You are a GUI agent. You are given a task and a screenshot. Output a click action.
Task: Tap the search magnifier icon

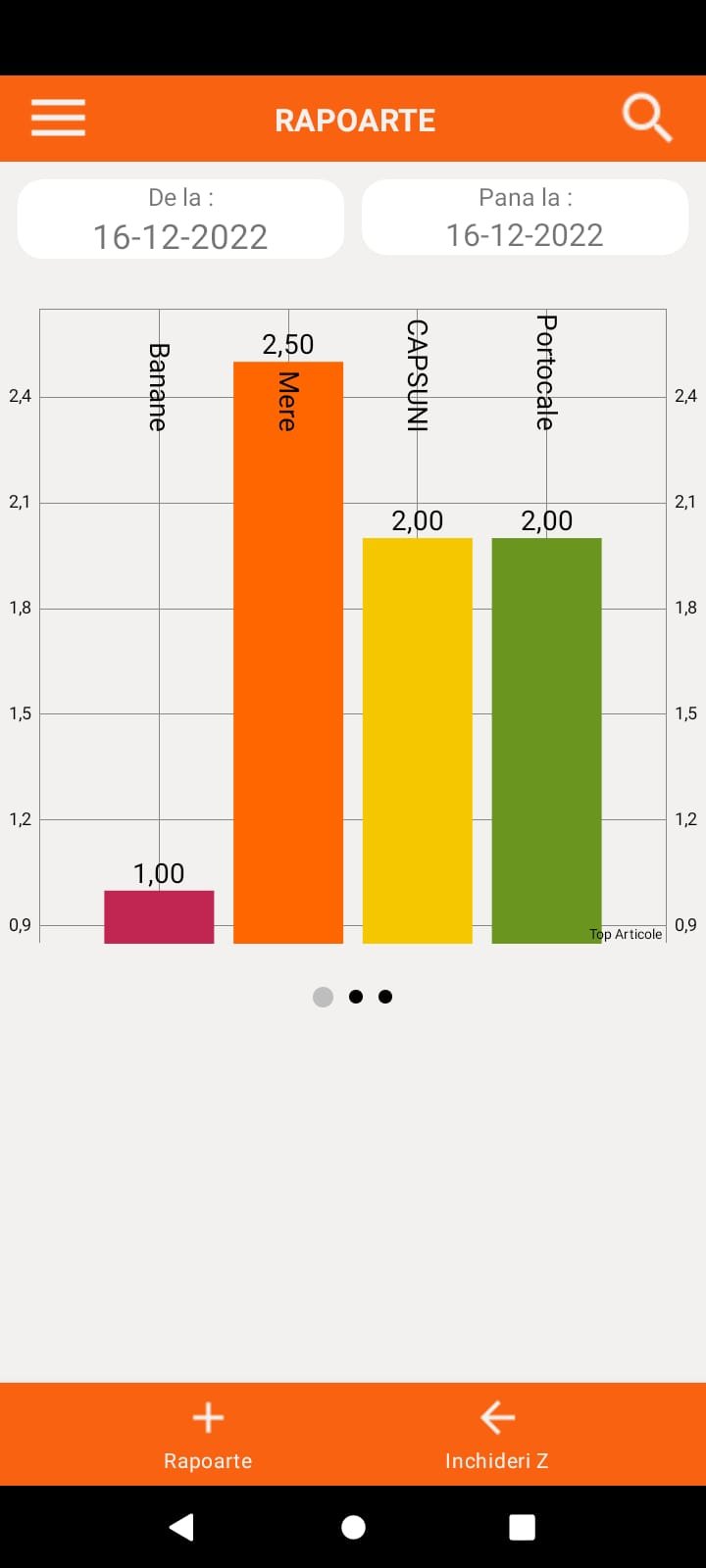pos(647,119)
